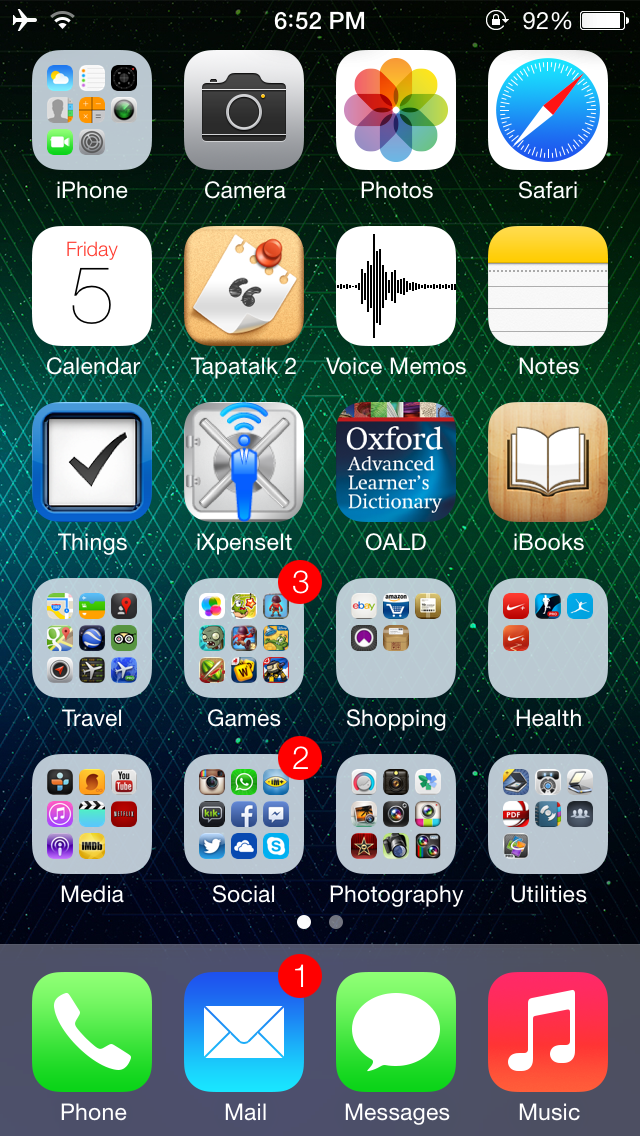Open Voice Memos
The image size is (640, 1136).
pyautogui.click(x=396, y=286)
